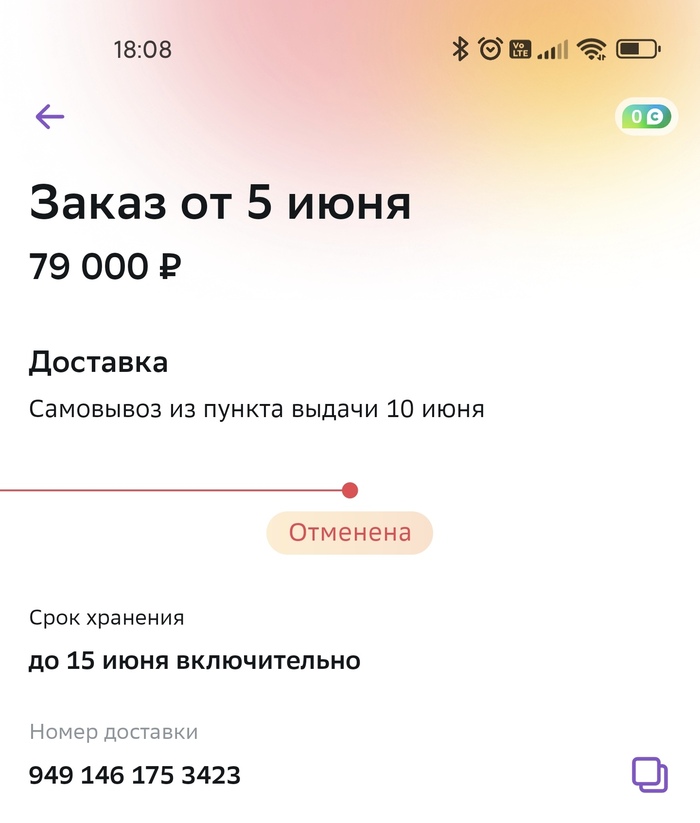Copy the delivery number
Viewport: 700px width, 823px height.
[649, 774]
